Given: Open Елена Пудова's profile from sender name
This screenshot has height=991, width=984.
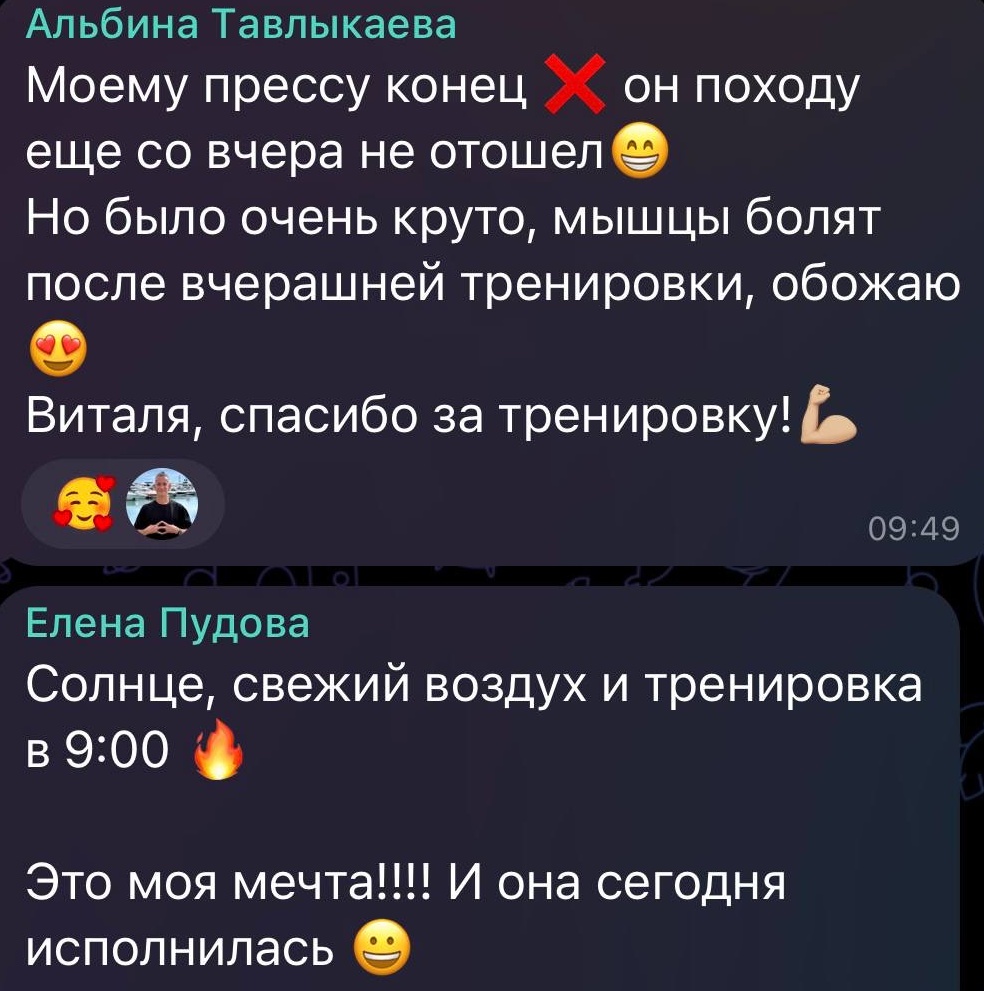Looking at the screenshot, I should (x=166, y=624).
